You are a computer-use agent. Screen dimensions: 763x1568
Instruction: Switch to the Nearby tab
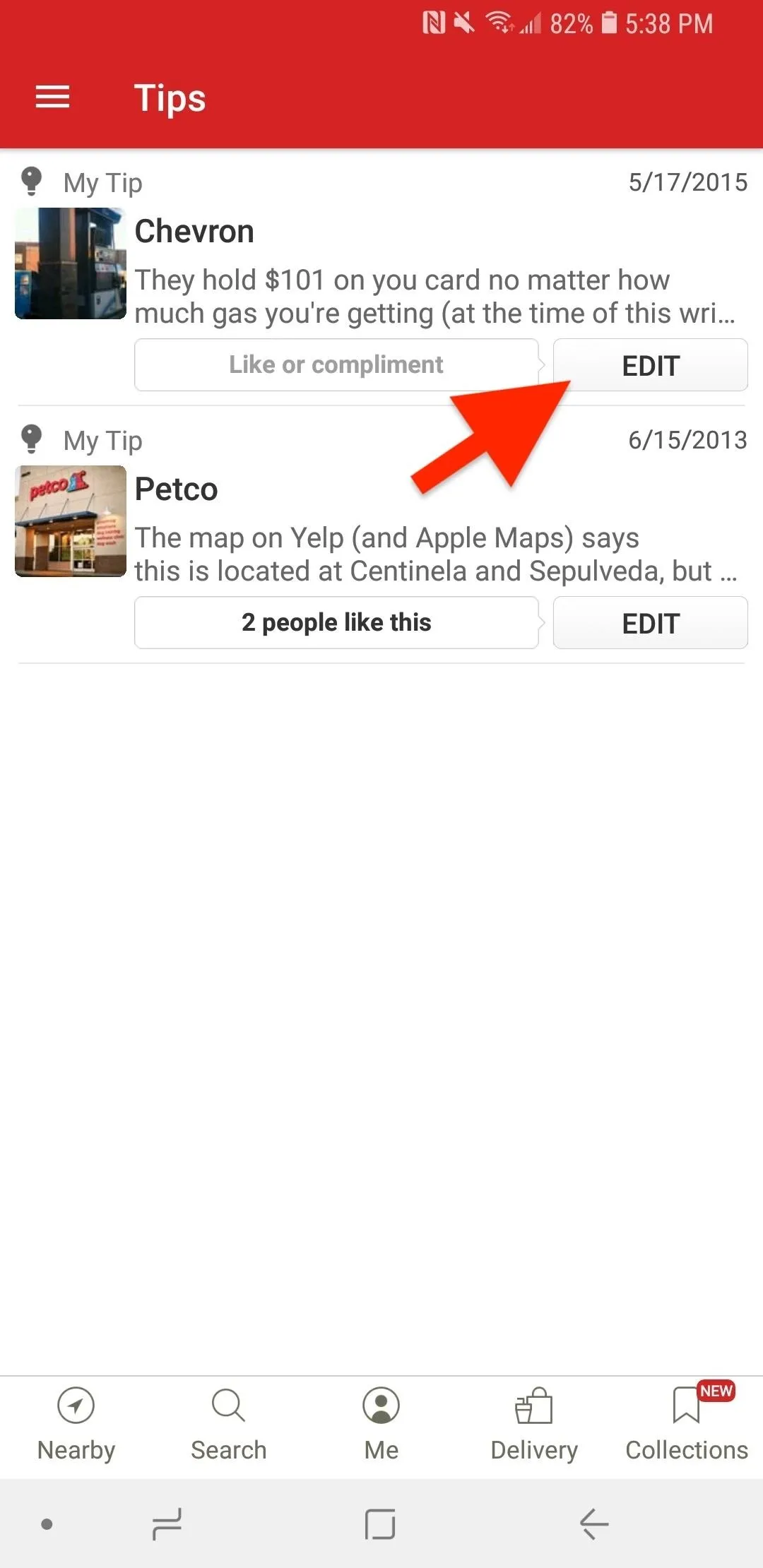(76, 1425)
